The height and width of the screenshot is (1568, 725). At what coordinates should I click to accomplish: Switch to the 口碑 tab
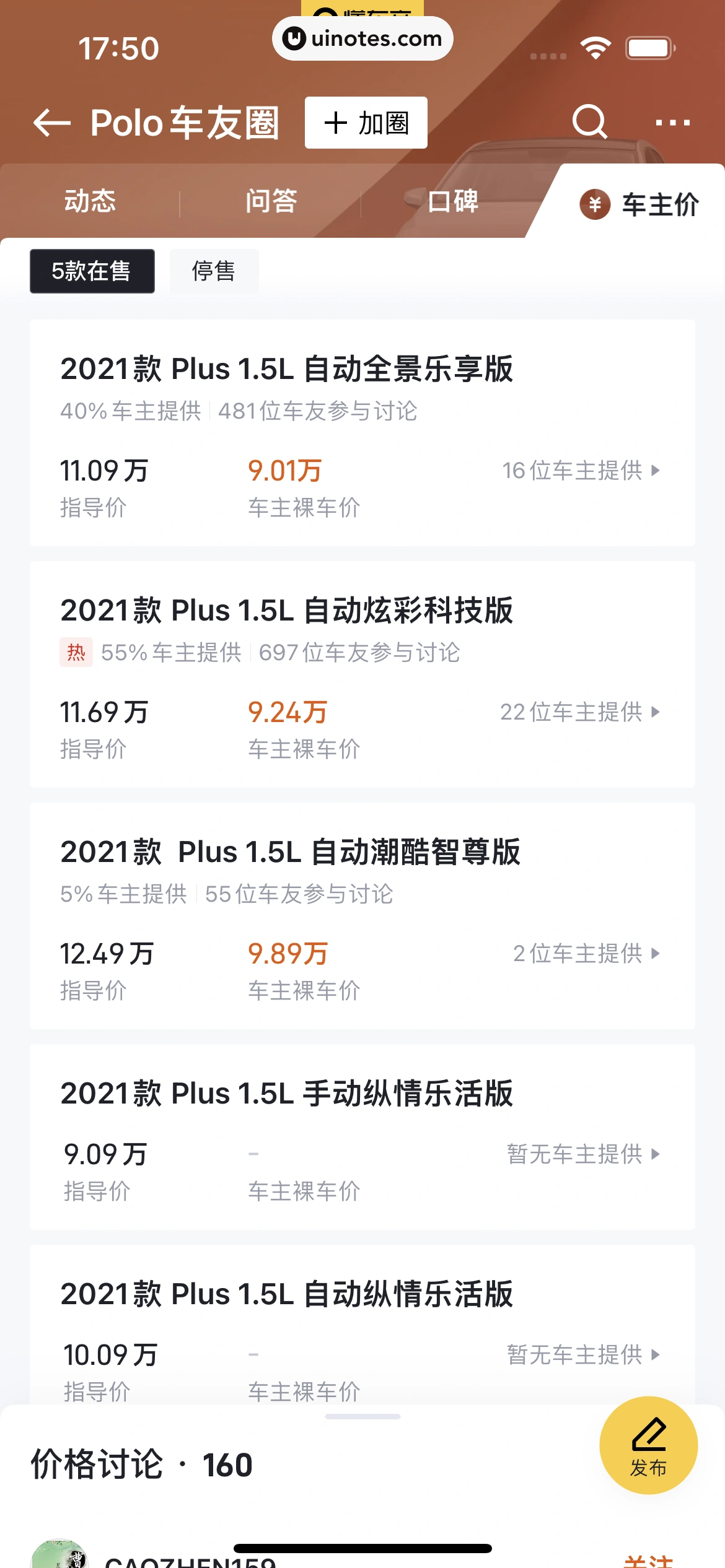pyautogui.click(x=453, y=201)
